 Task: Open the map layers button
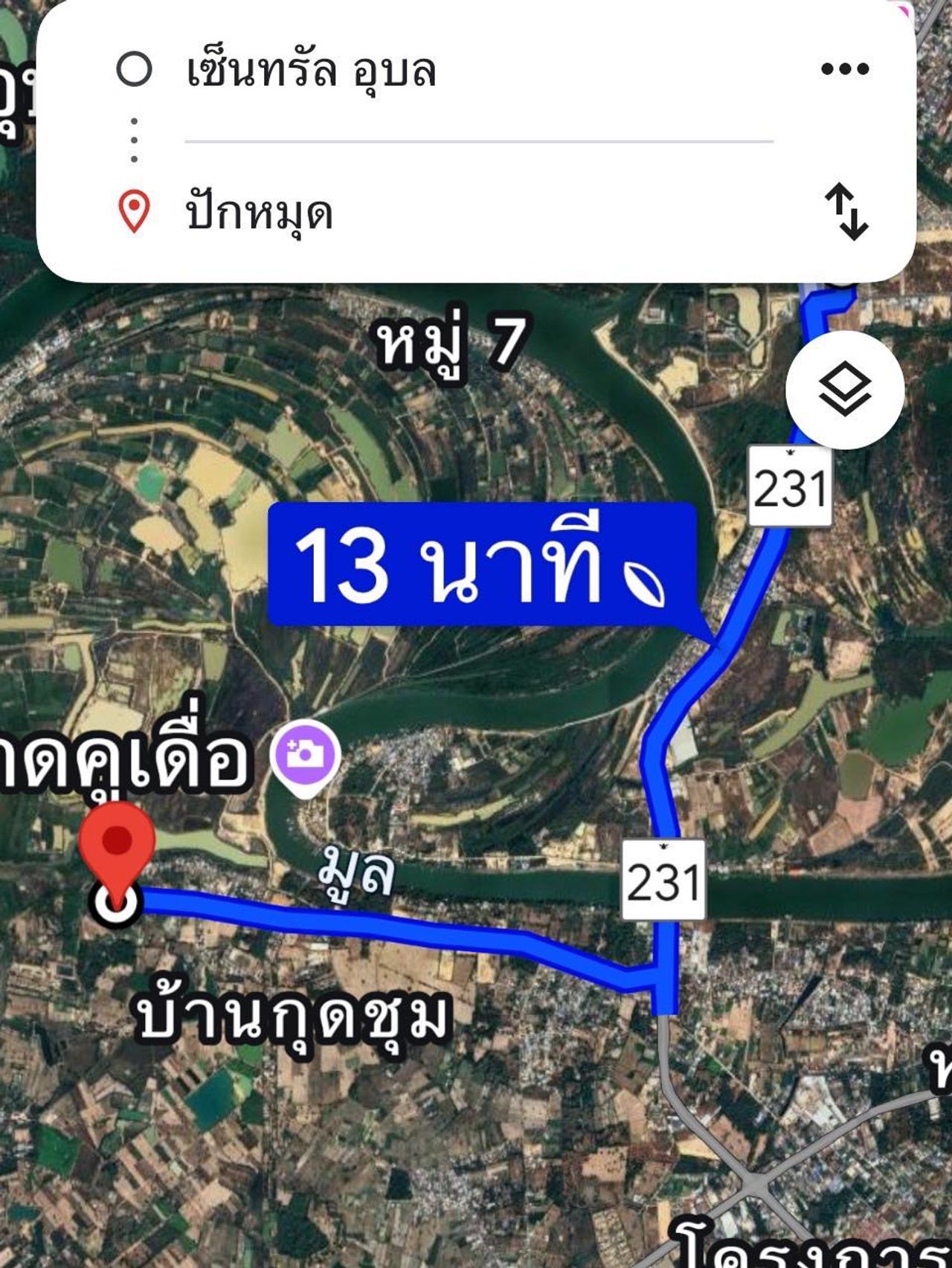pos(845,389)
